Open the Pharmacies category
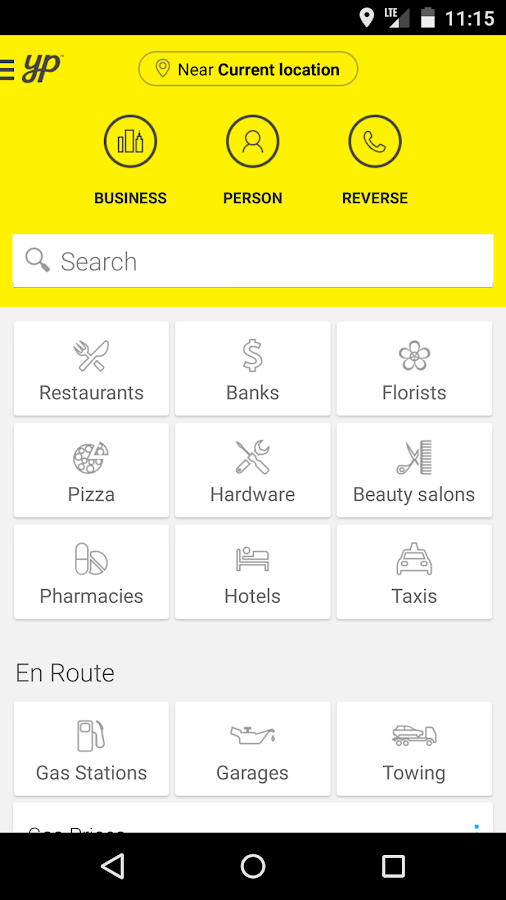This screenshot has height=900, width=506. tap(91, 572)
